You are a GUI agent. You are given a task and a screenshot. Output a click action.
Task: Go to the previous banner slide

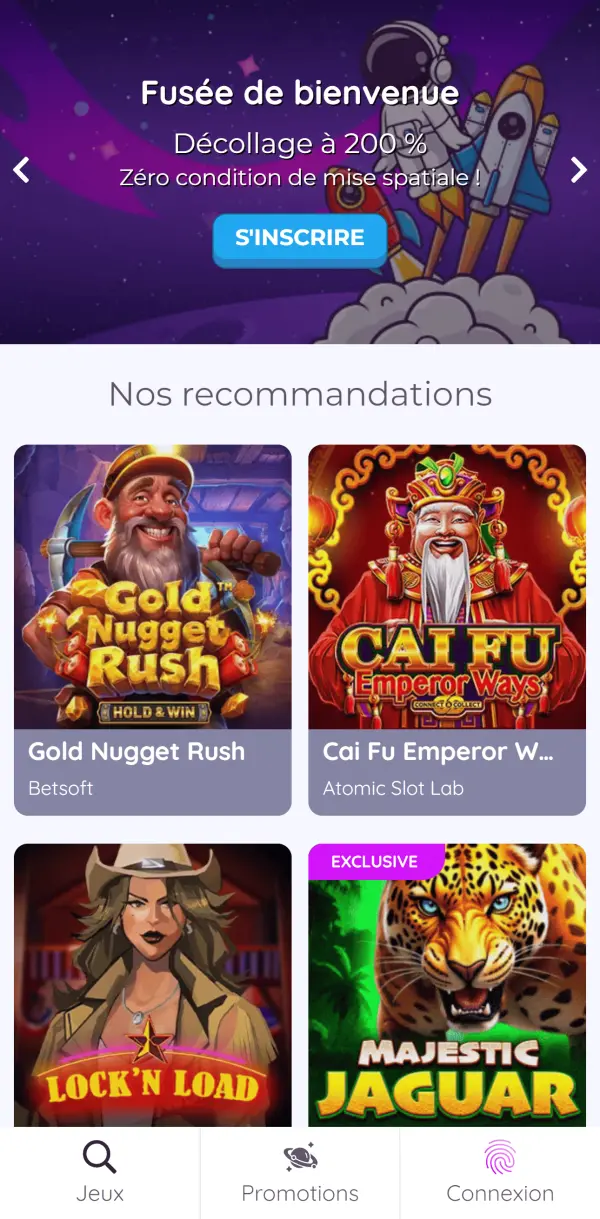21,170
